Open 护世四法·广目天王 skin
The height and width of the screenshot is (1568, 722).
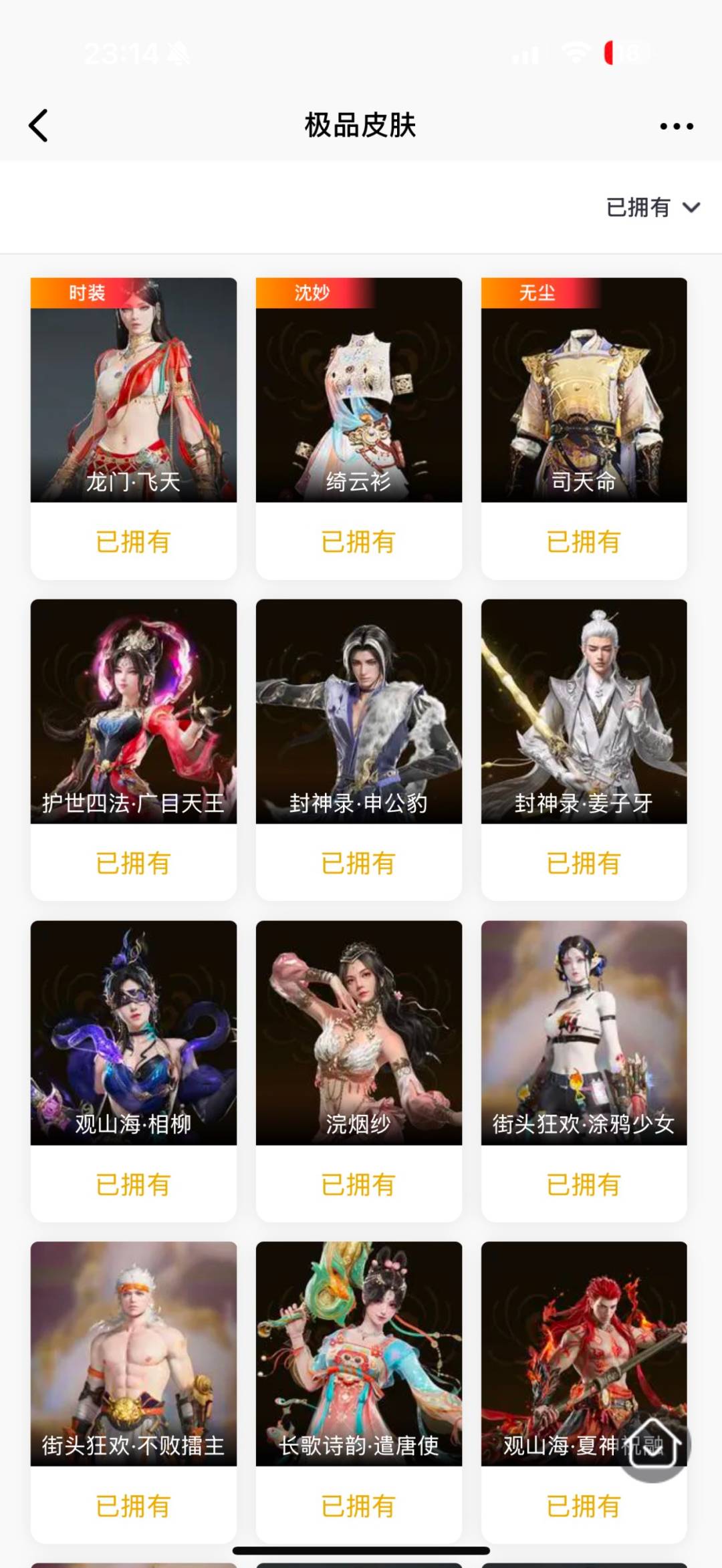click(134, 712)
